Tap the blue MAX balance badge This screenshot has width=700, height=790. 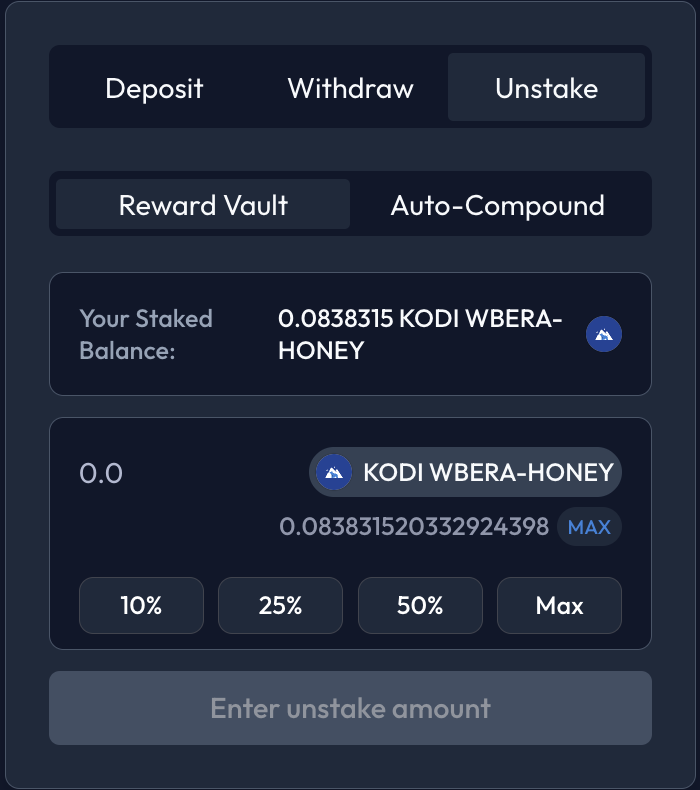point(589,526)
